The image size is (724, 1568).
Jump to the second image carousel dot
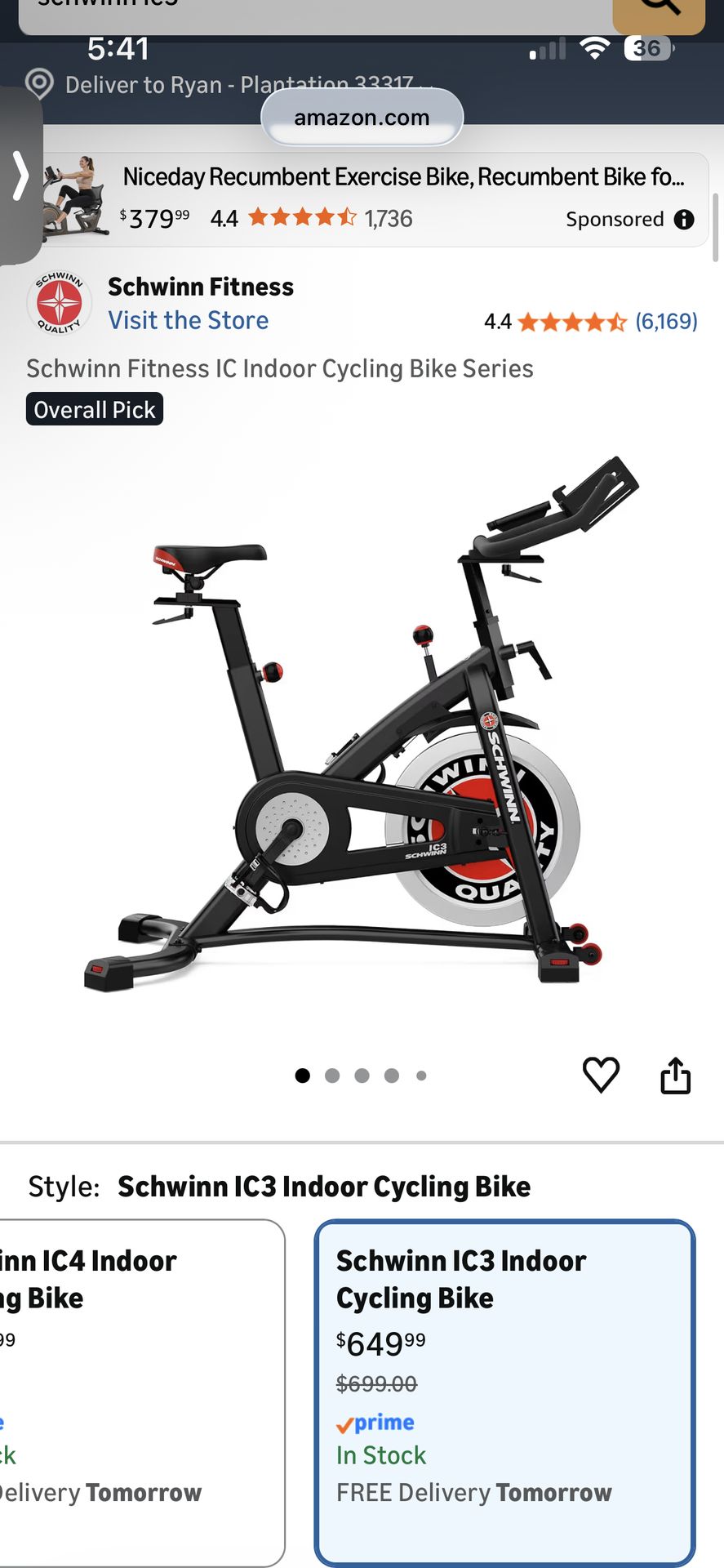point(332,1076)
